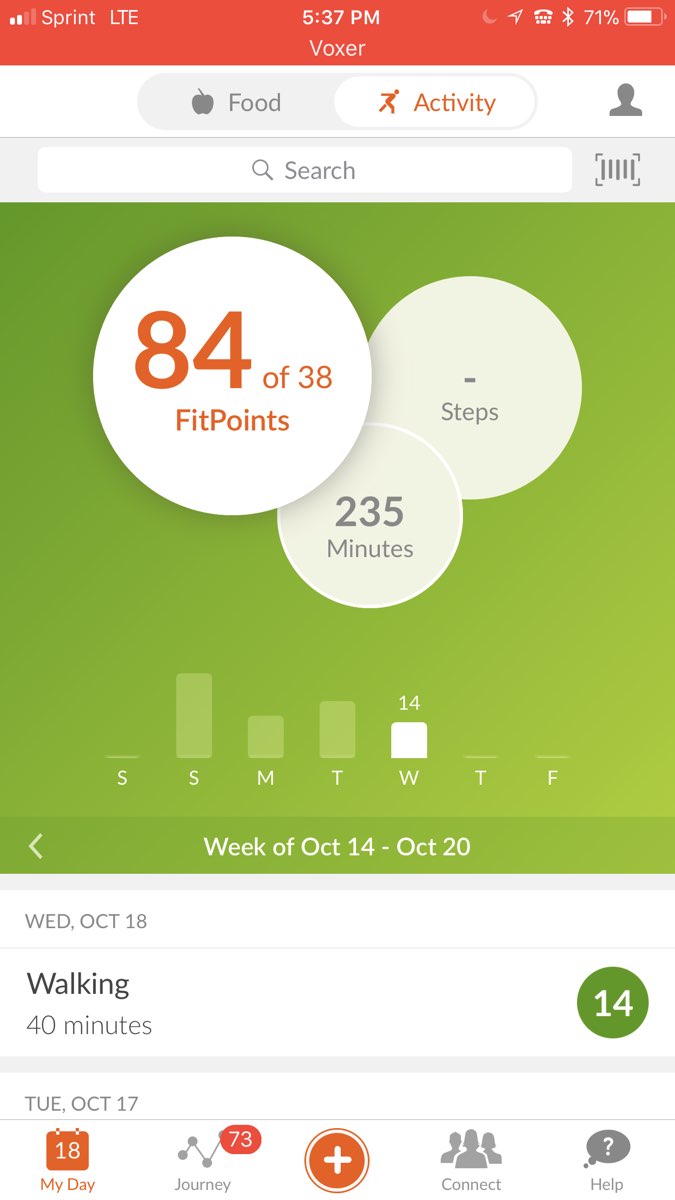This screenshot has width=675, height=1200.
Task: Open the Help tab
Action: tap(606, 1160)
